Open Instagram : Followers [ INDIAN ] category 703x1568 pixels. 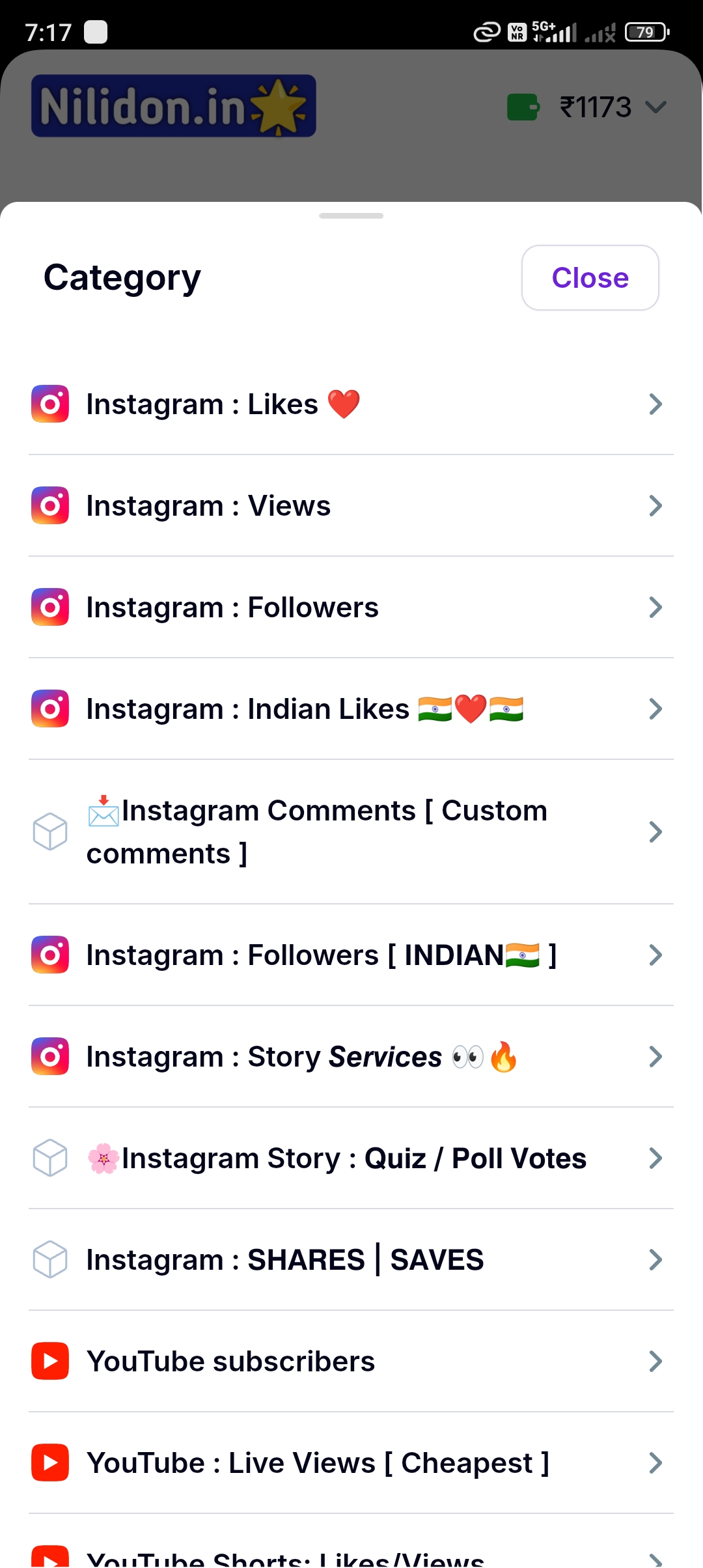coord(350,955)
